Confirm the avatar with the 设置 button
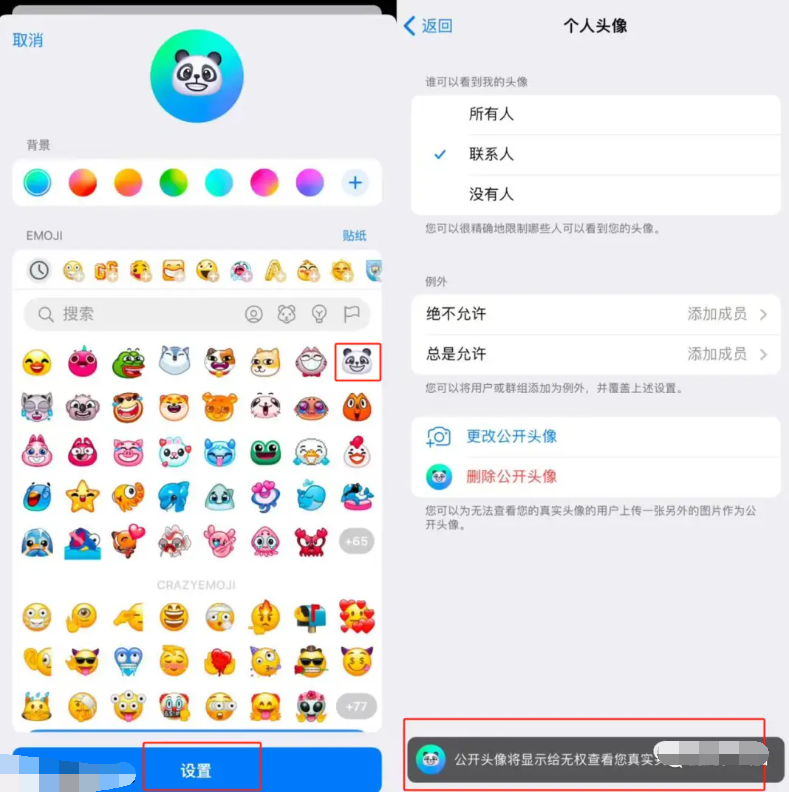Screen dimensions: 789x792 [x=197, y=770]
